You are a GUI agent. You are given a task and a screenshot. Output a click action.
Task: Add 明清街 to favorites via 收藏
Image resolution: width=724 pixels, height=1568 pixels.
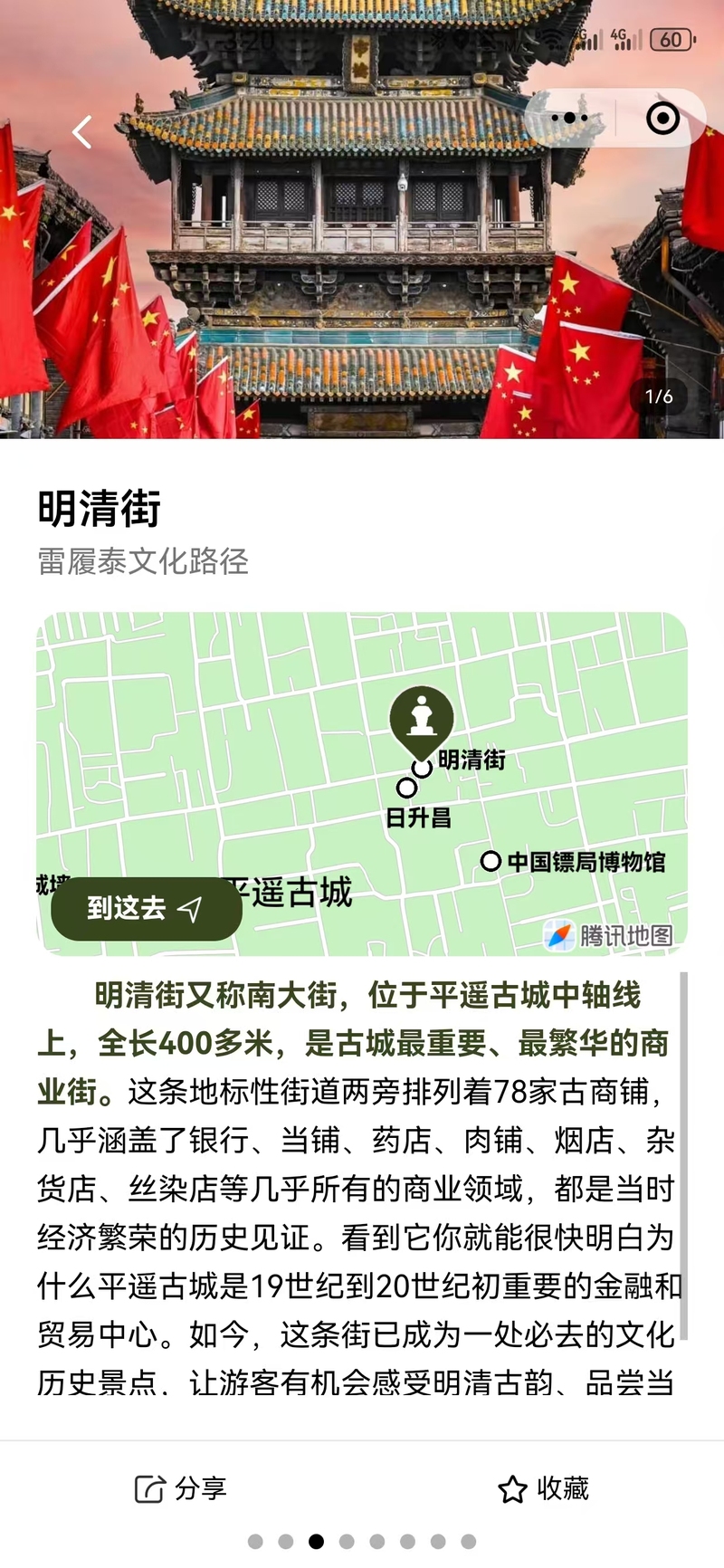click(544, 1488)
